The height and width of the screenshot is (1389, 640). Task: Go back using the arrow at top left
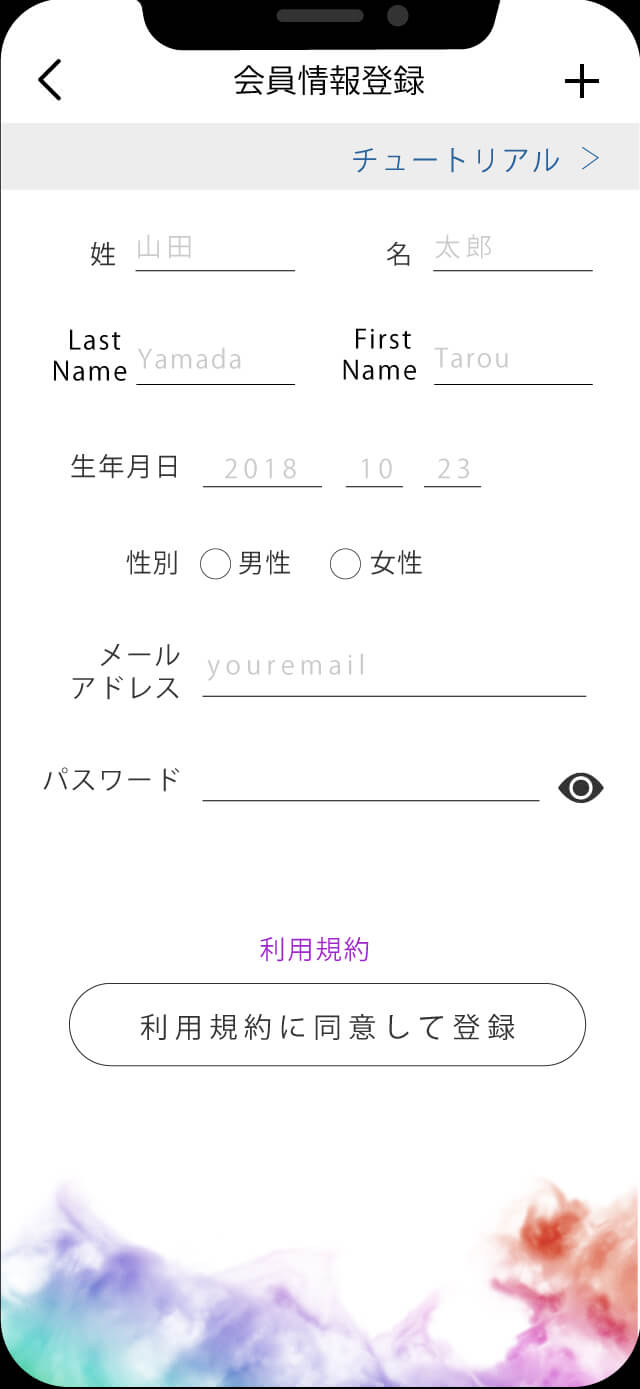[49, 80]
